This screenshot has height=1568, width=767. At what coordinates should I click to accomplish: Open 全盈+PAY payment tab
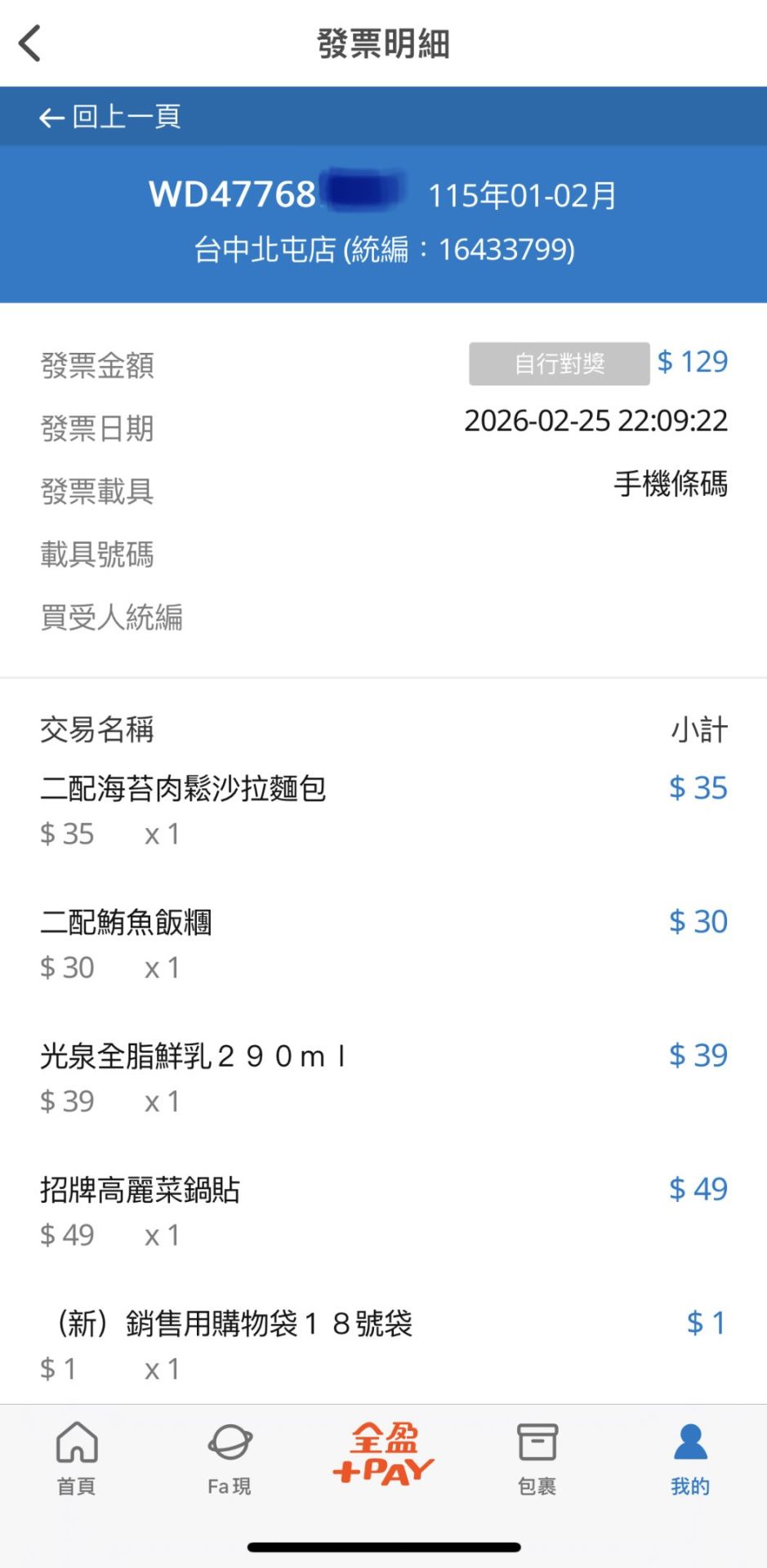pyautogui.click(x=383, y=1455)
